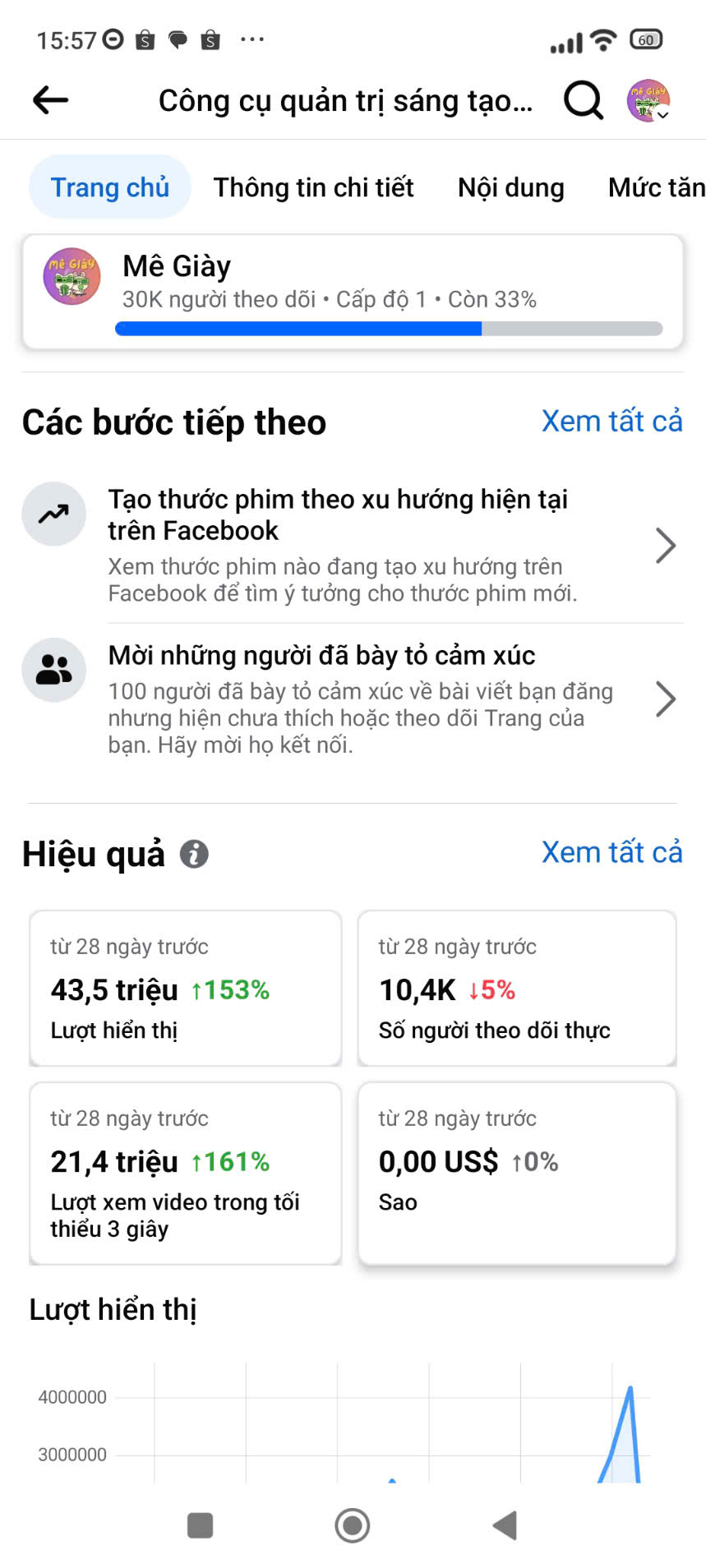Switch to Thông tin chi tiết tab
Screen dimensions: 706x1568
(313, 187)
